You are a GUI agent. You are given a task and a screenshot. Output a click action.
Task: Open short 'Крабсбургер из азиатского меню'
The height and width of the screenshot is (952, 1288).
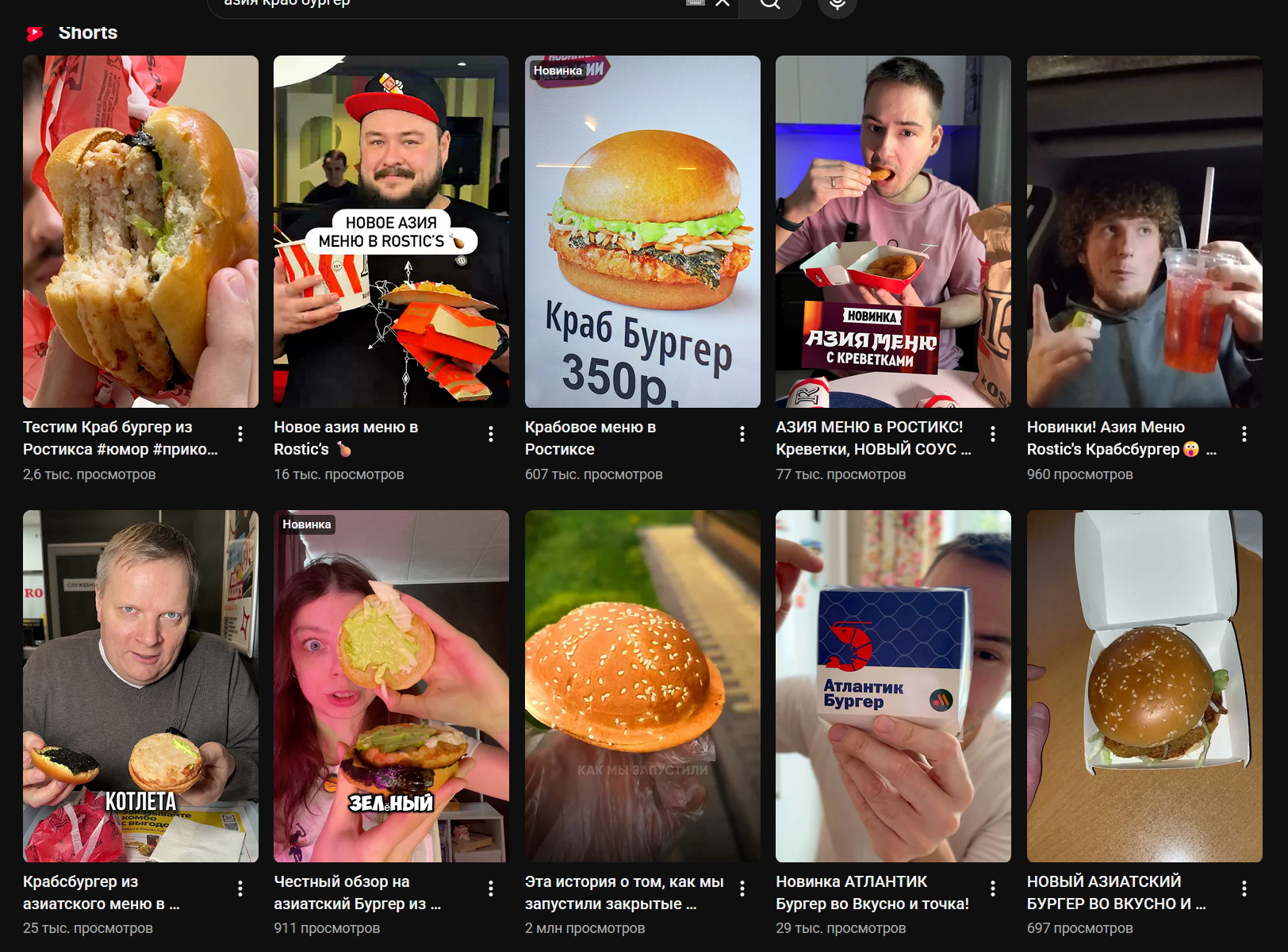140,686
